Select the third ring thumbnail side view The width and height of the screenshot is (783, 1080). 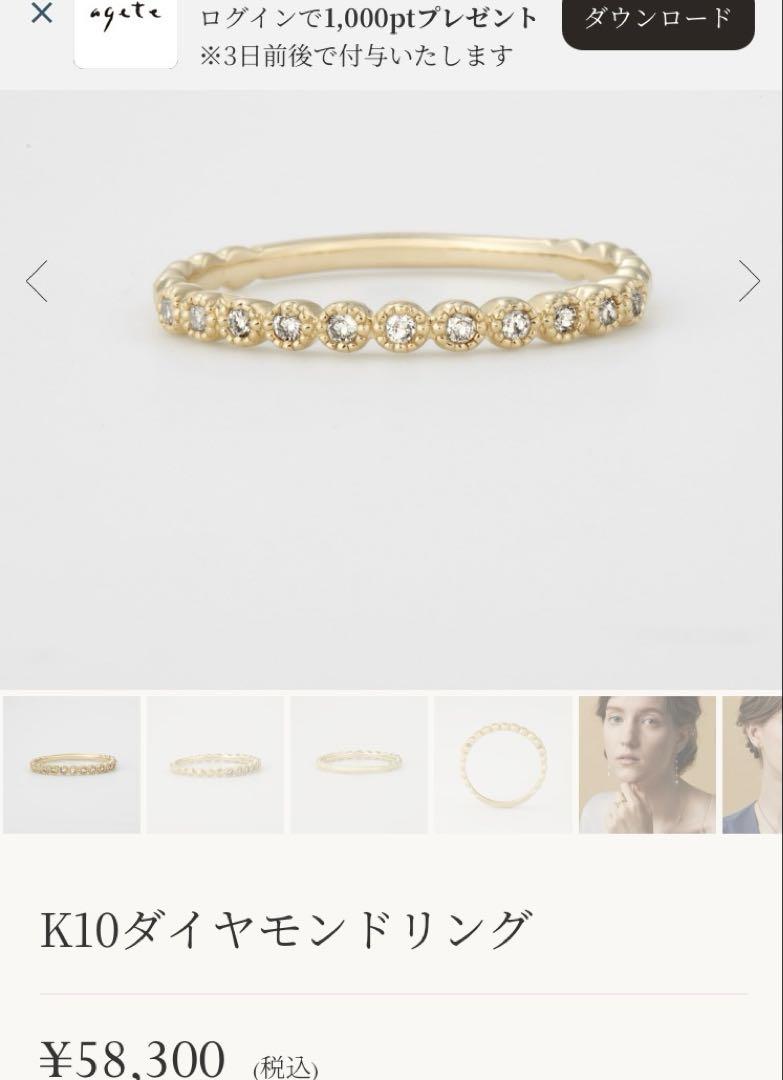[x=359, y=765]
